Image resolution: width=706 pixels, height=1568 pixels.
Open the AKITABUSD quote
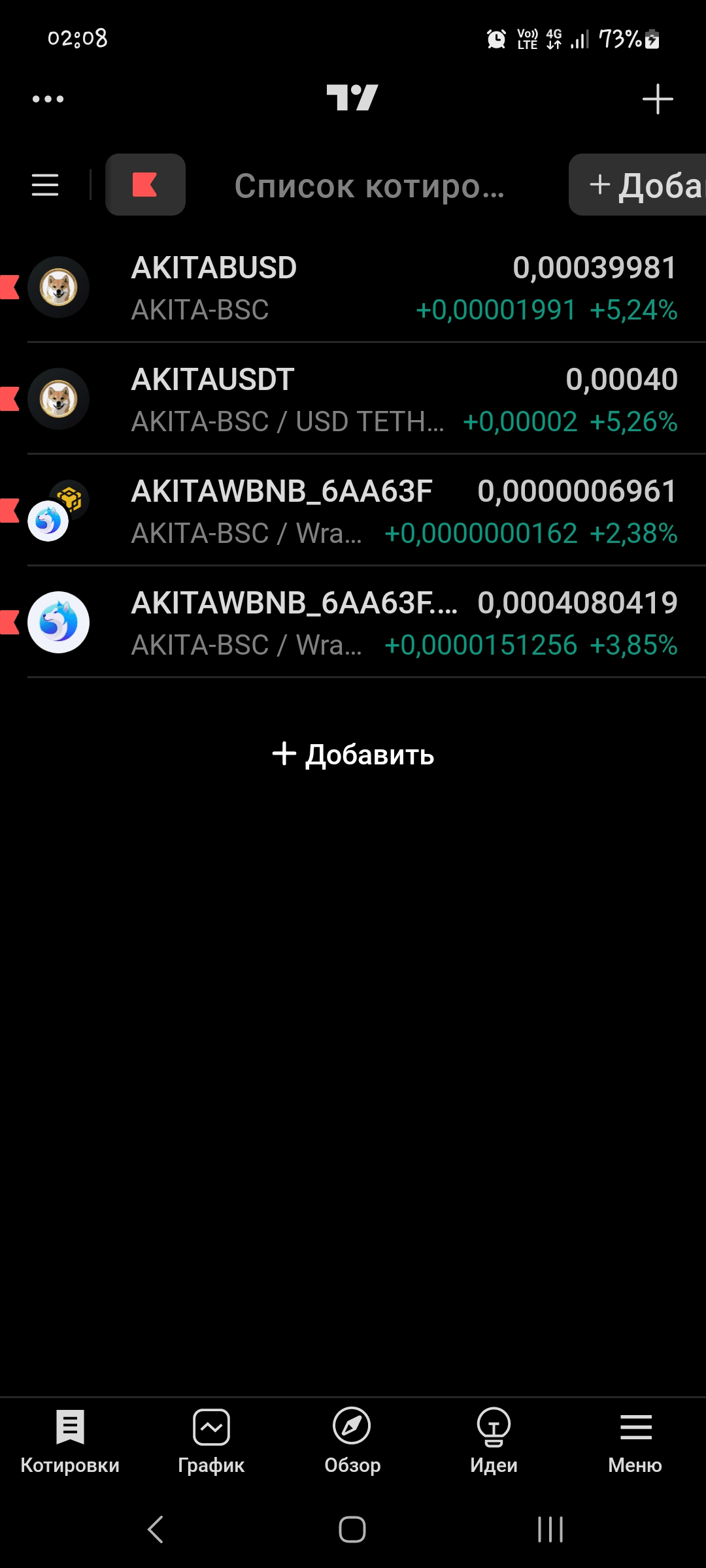pyautogui.click(x=353, y=287)
